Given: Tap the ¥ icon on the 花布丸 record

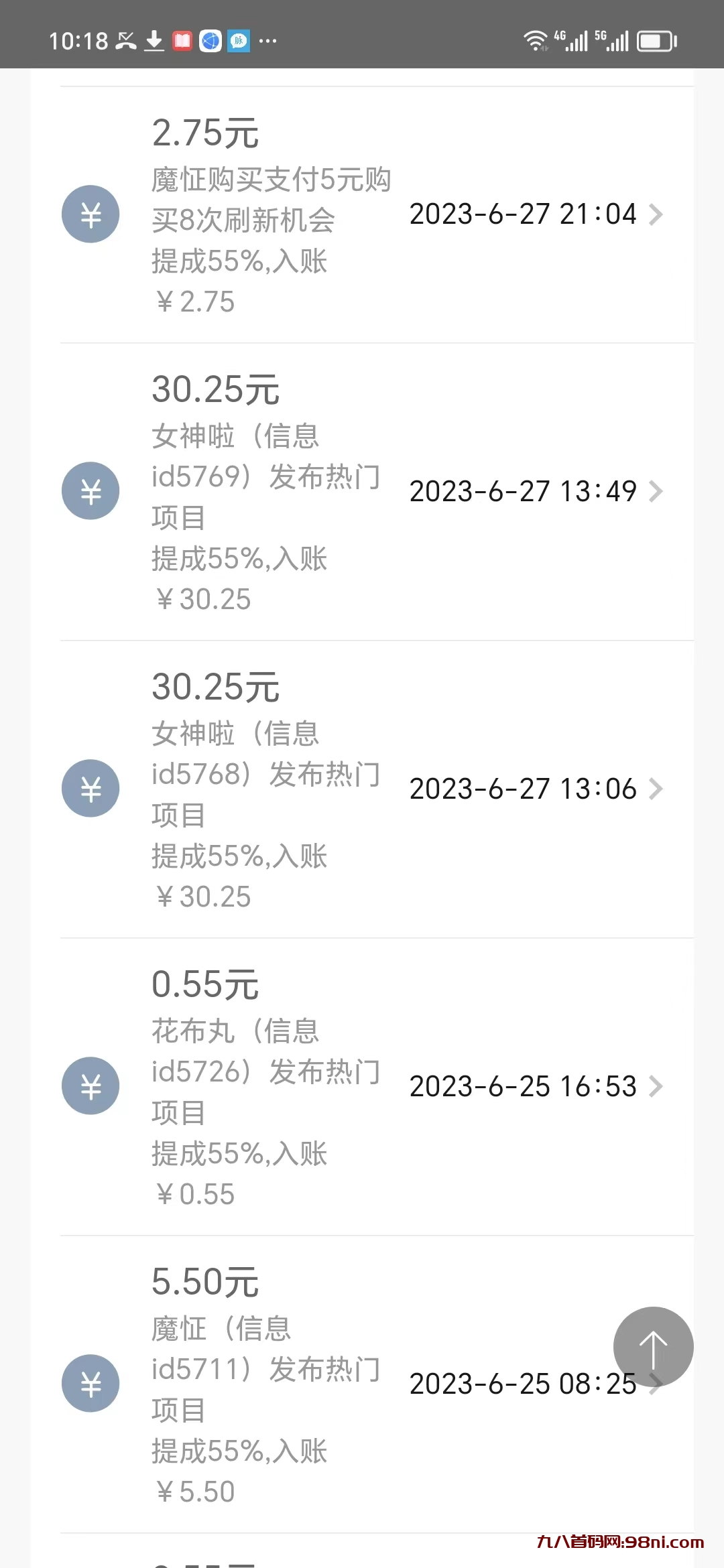Looking at the screenshot, I should tap(90, 1086).
